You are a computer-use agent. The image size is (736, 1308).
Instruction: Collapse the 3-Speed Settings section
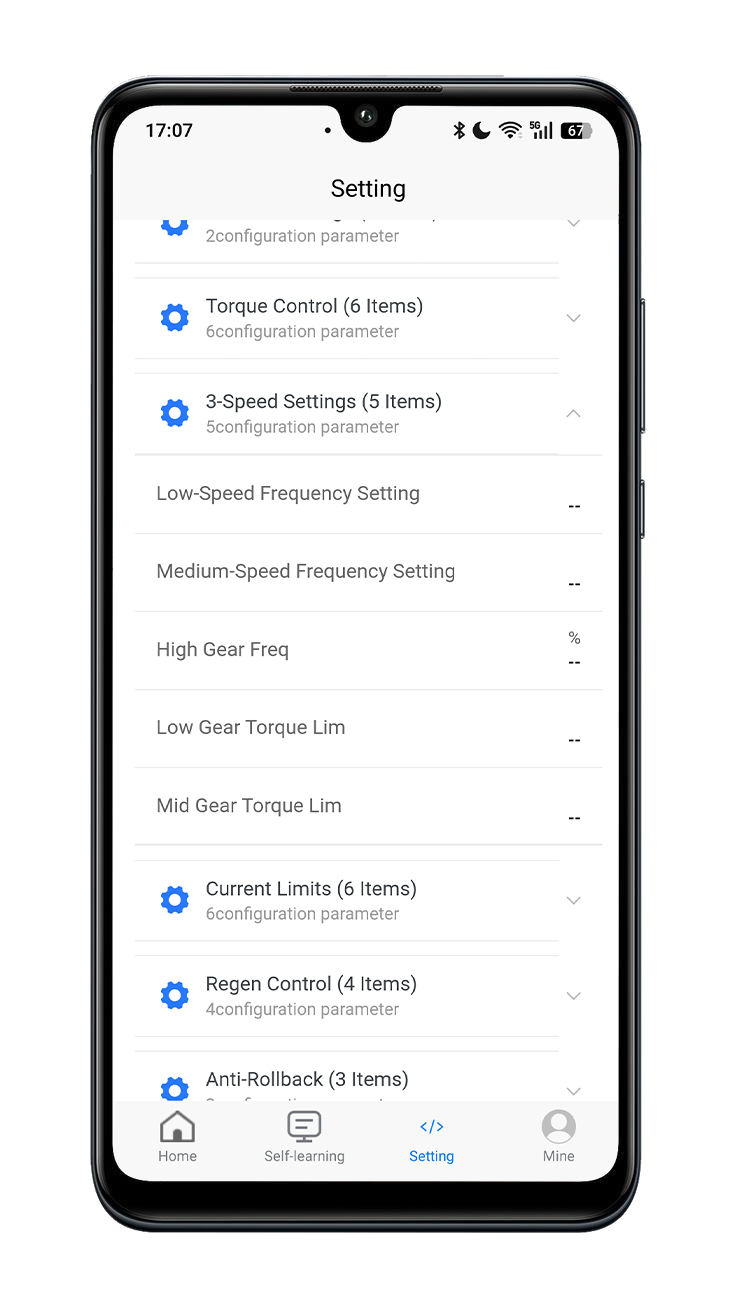(x=368, y=413)
